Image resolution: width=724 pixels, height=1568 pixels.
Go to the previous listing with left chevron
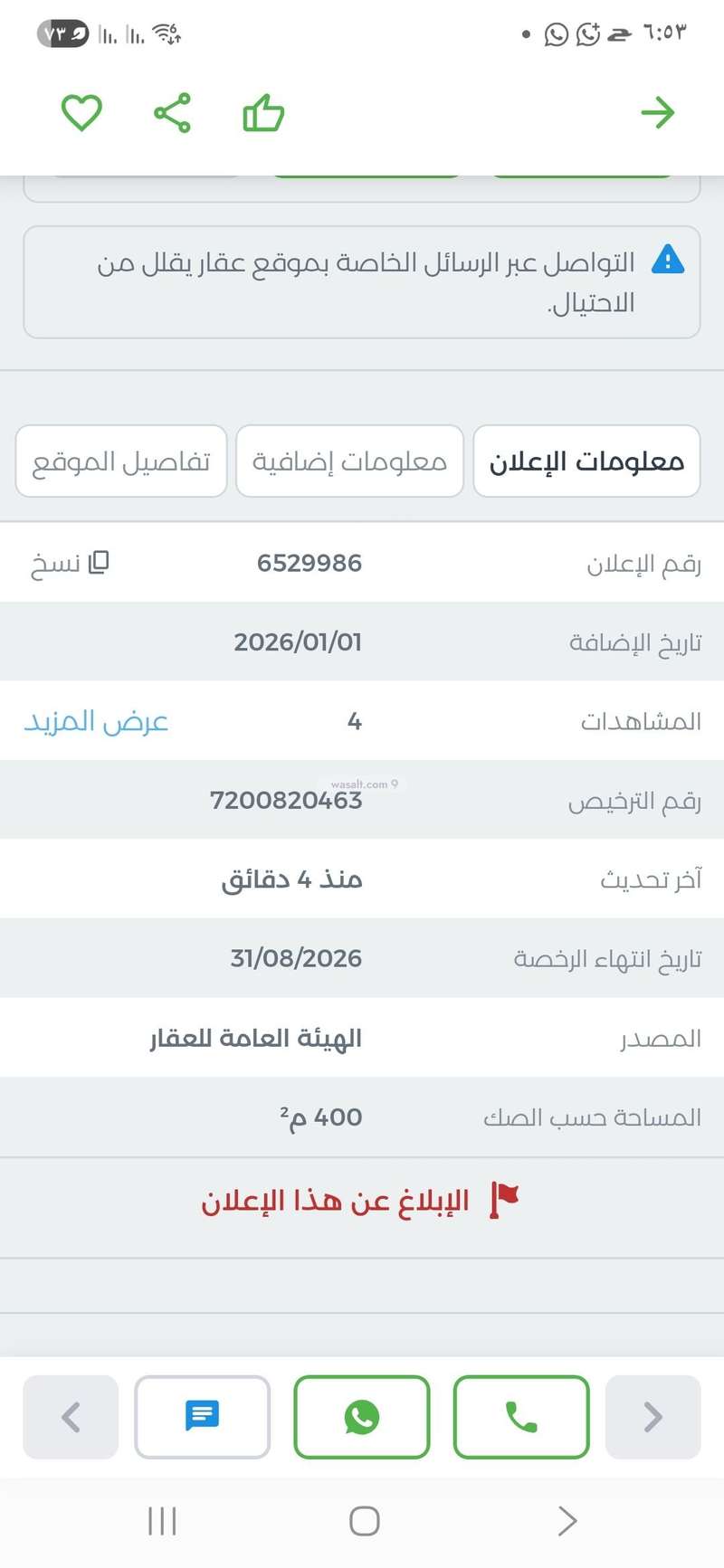tap(71, 1417)
